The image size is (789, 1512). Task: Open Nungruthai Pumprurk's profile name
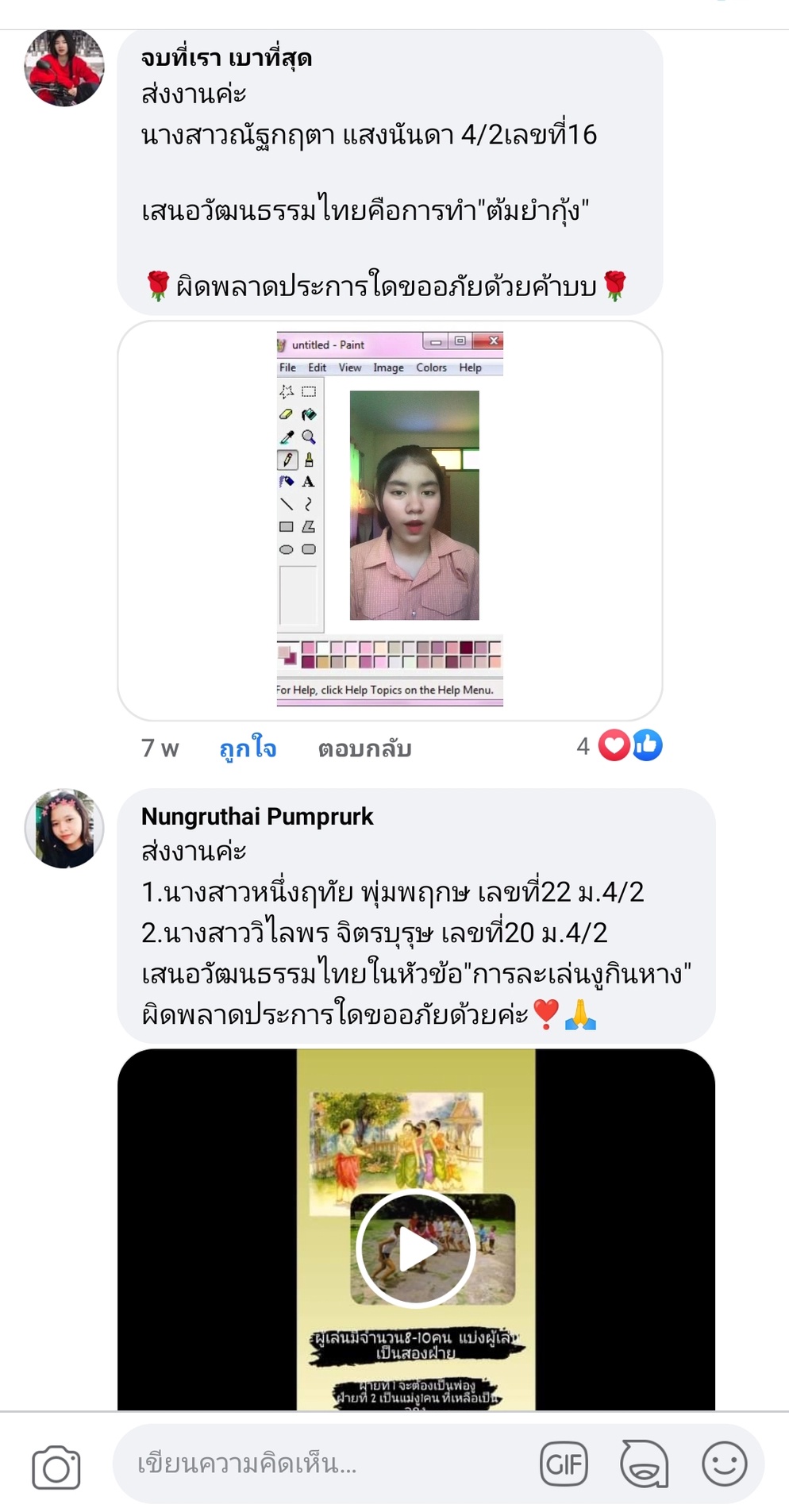pyautogui.click(x=257, y=816)
